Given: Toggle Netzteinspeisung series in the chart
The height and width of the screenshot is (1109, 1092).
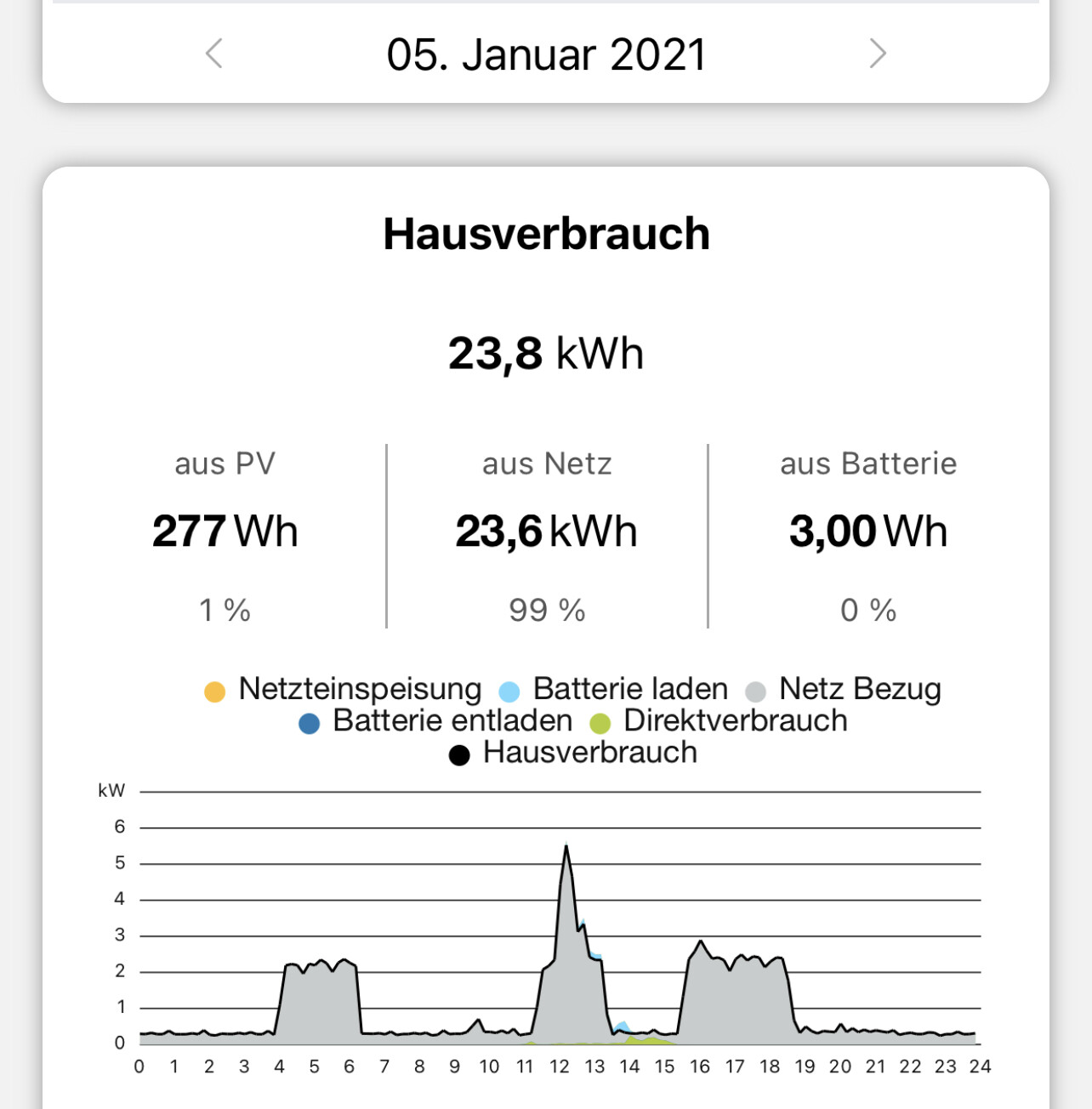Looking at the screenshot, I should tap(344, 689).
